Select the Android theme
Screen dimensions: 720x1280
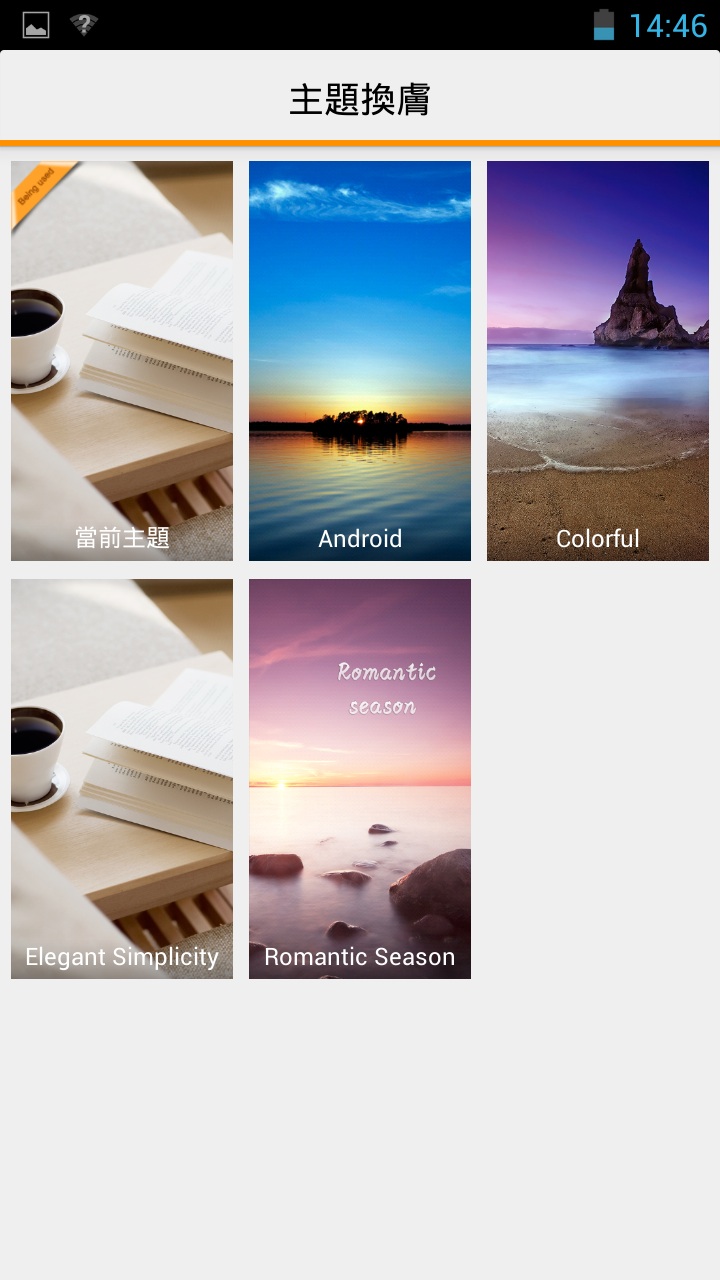[x=360, y=361]
